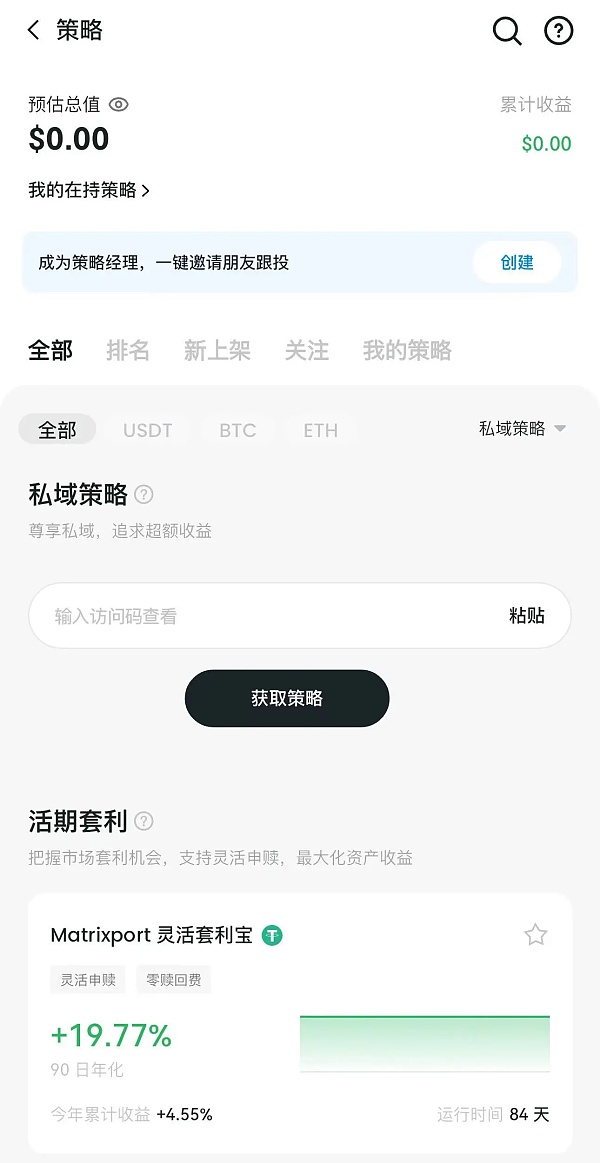Switch to the 我的策略 tab

tap(407, 350)
